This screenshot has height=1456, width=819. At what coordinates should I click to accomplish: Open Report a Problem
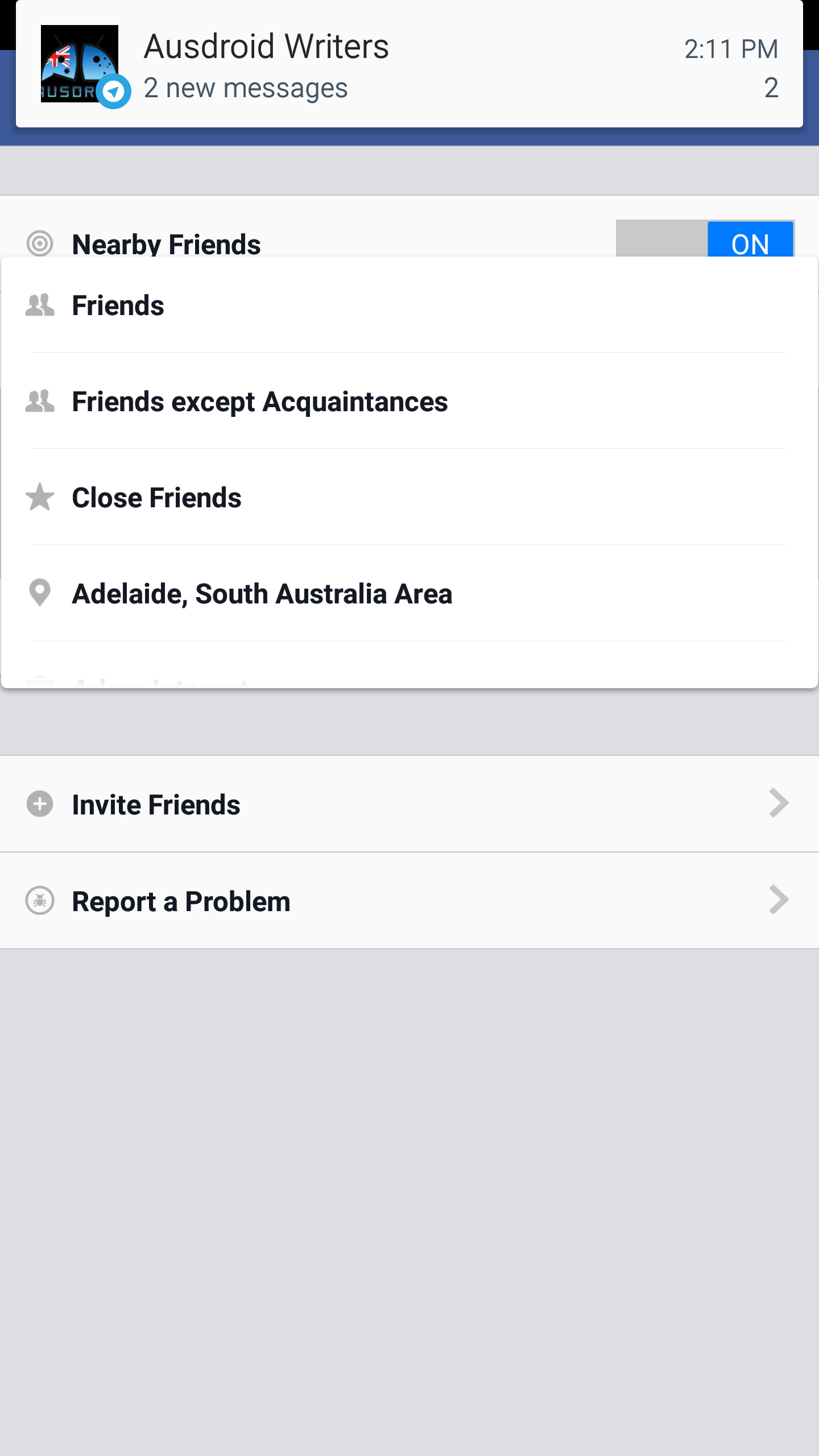409,900
